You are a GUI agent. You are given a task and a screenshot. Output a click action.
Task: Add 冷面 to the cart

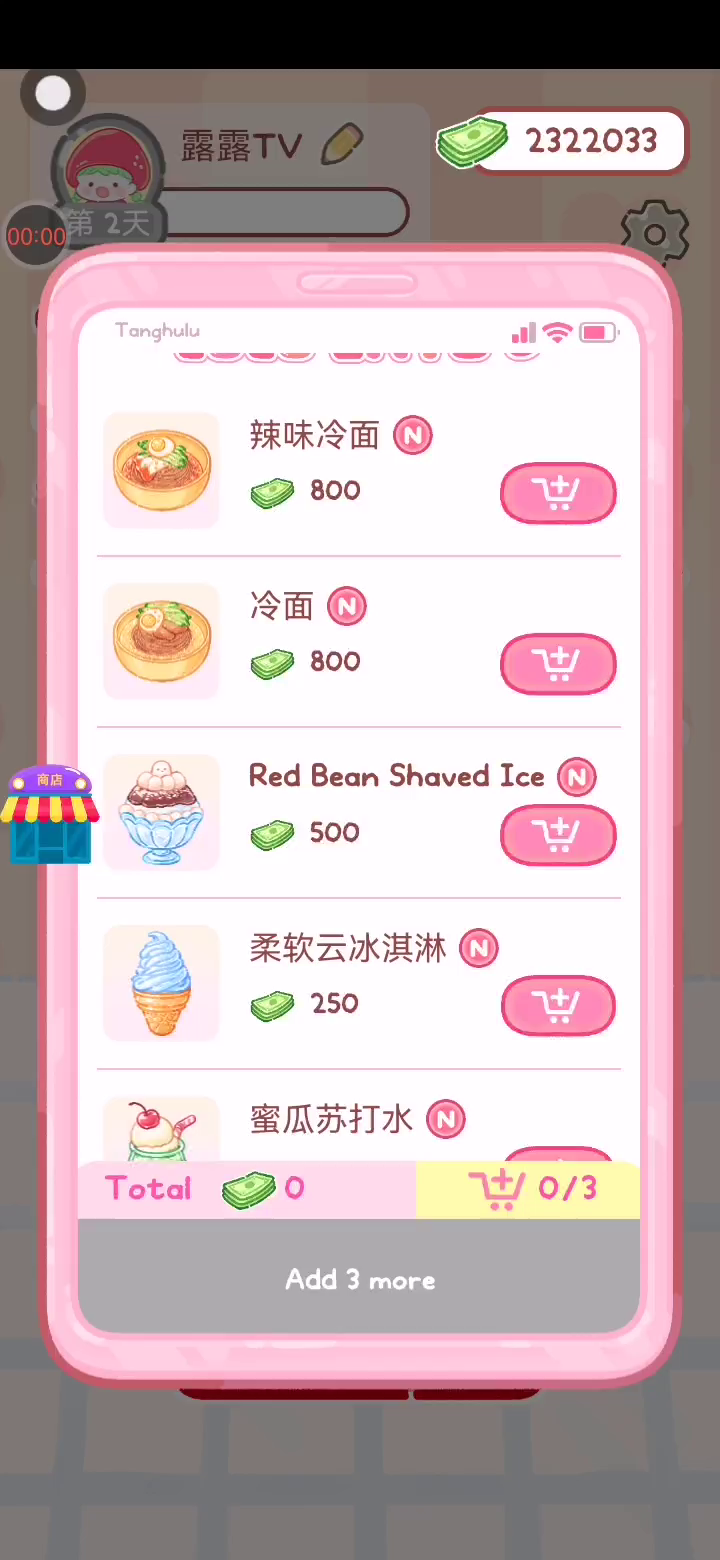[x=558, y=664]
